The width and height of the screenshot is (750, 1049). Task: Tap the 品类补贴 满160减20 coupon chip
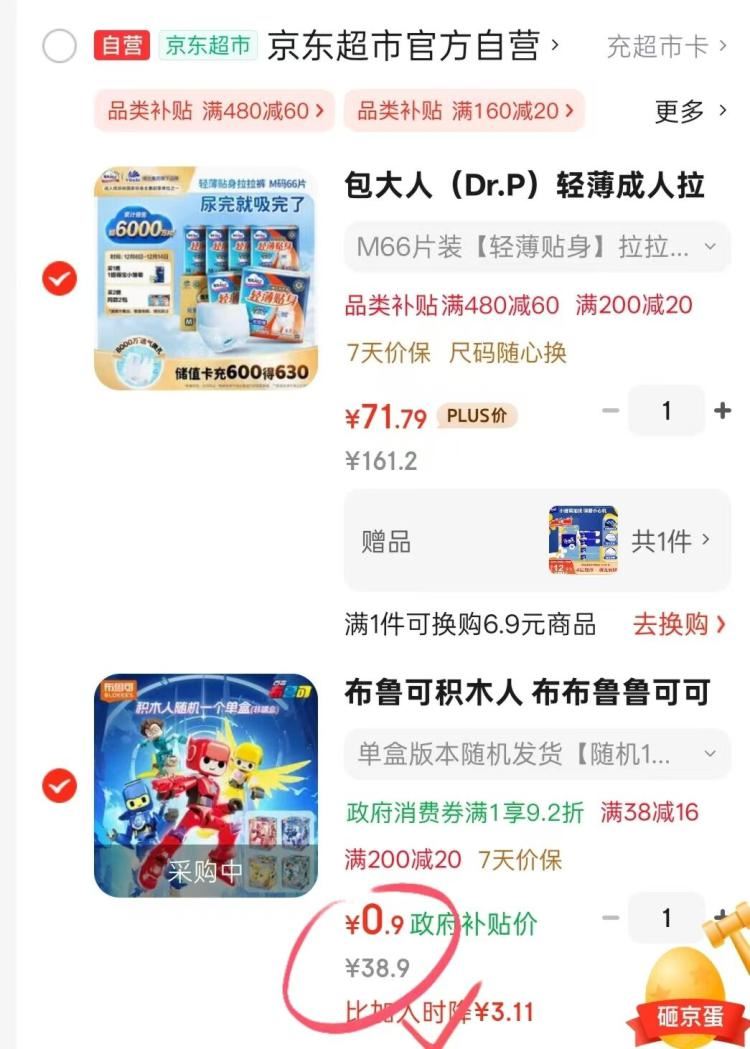pos(464,111)
